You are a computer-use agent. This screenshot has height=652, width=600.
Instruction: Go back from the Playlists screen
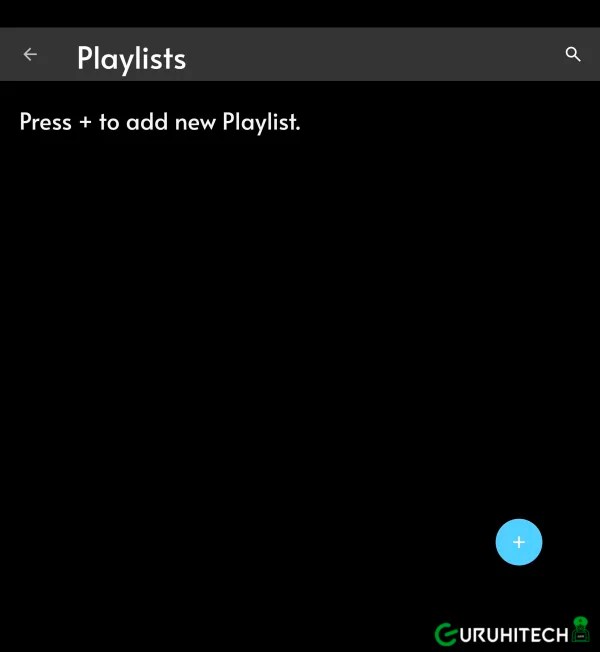tap(30, 55)
